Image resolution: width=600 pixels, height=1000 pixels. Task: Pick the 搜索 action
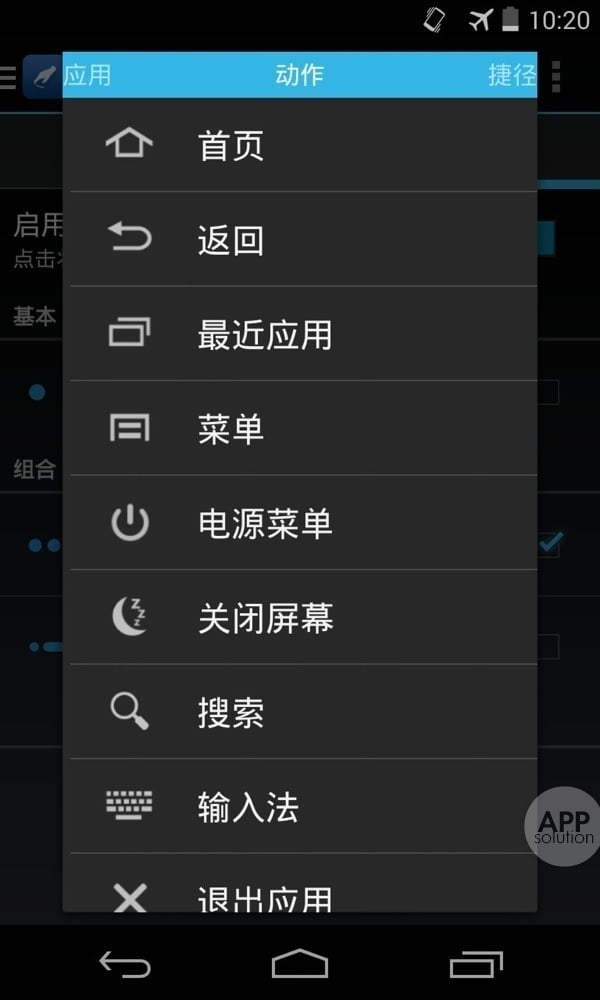(300, 712)
